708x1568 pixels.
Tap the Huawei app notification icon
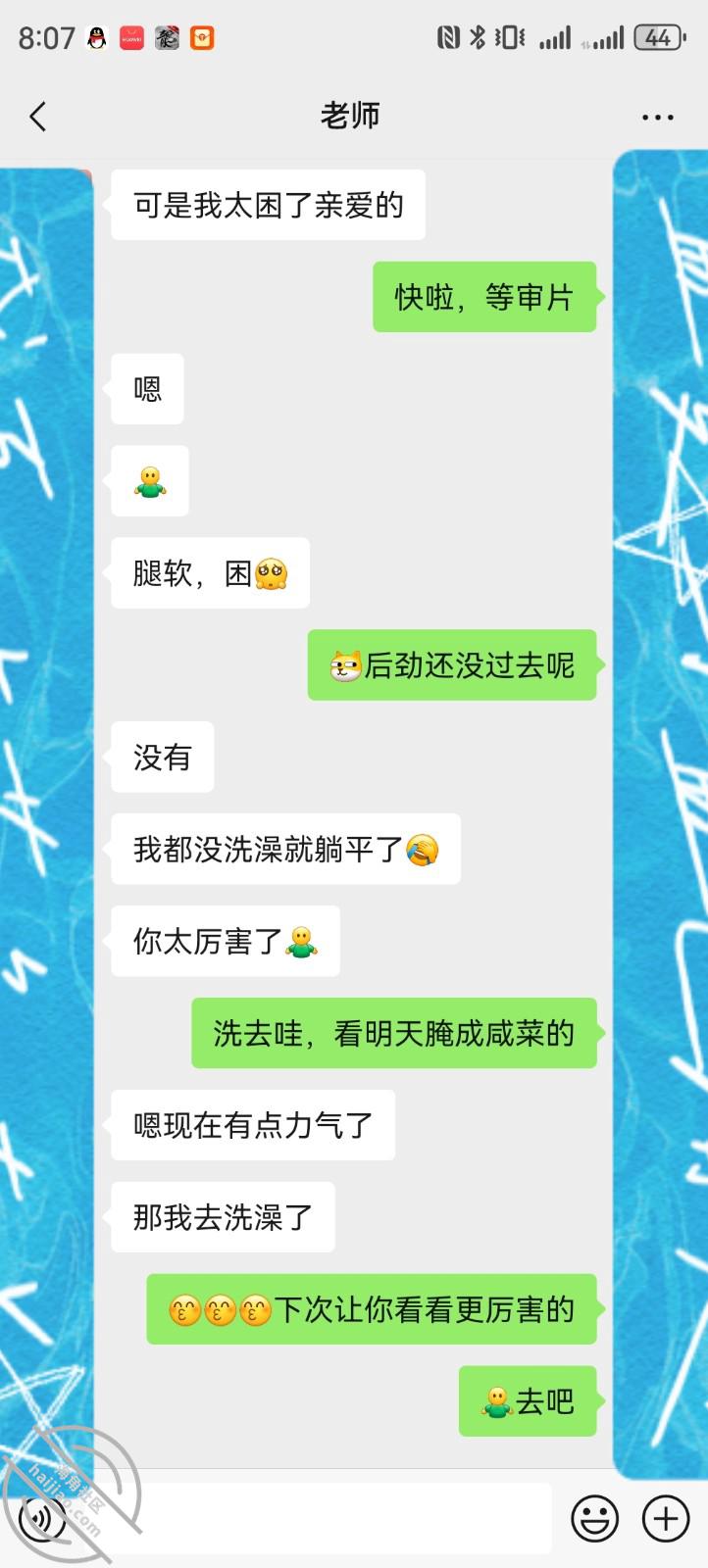130,39
